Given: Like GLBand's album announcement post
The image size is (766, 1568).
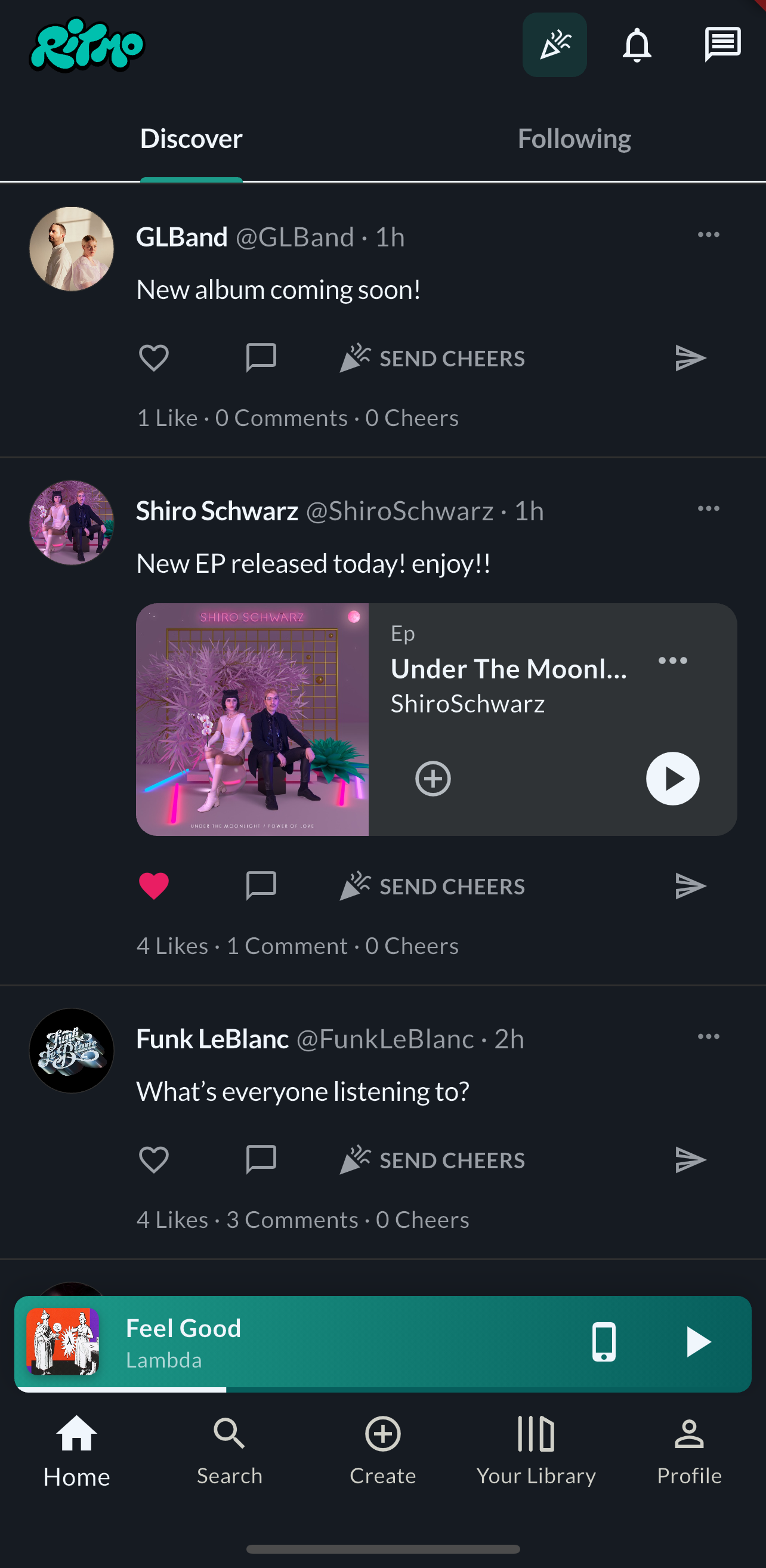Looking at the screenshot, I should coord(153,357).
